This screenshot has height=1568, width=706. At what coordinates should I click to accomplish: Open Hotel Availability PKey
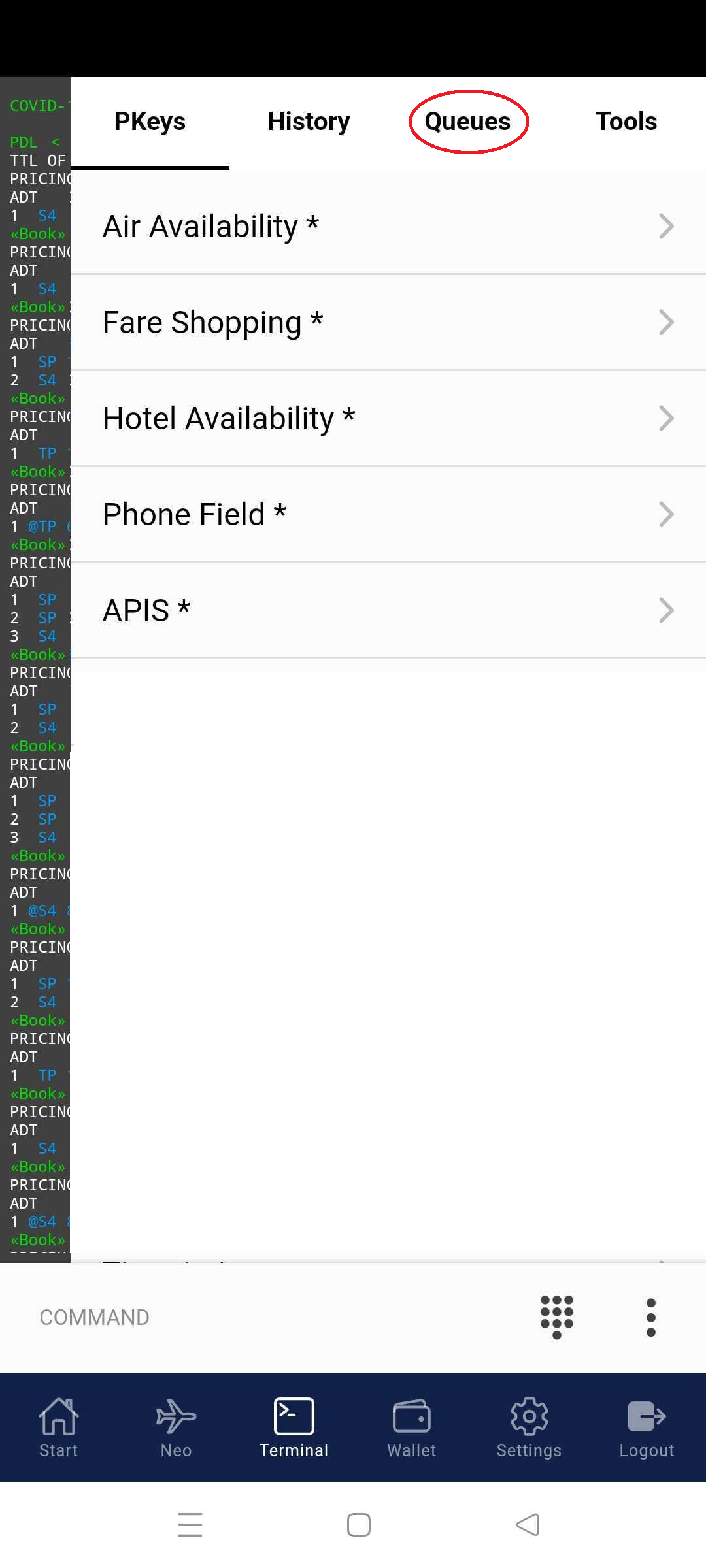click(x=388, y=418)
